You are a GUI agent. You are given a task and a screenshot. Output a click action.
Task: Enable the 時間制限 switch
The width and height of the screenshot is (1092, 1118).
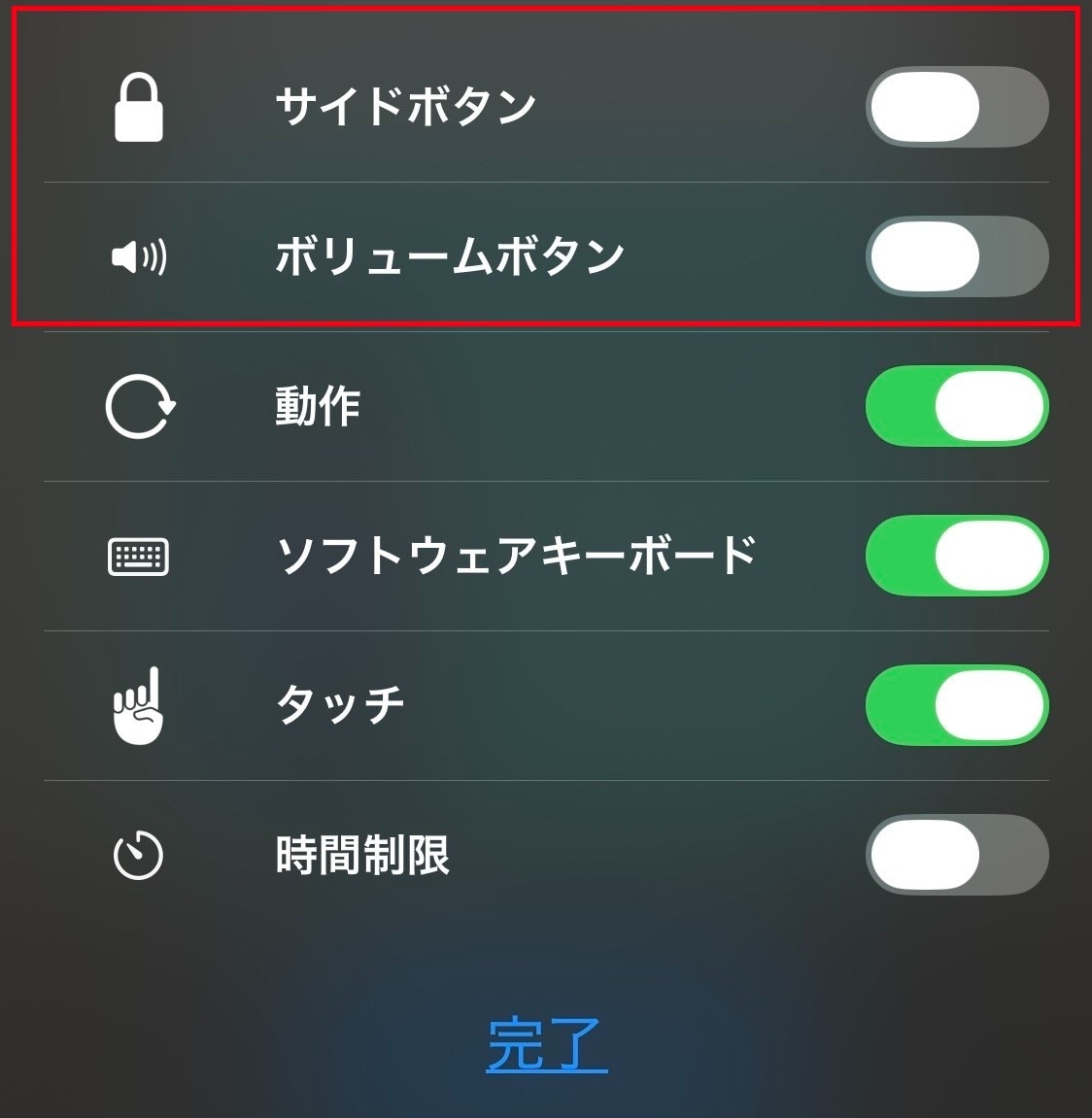tap(956, 855)
